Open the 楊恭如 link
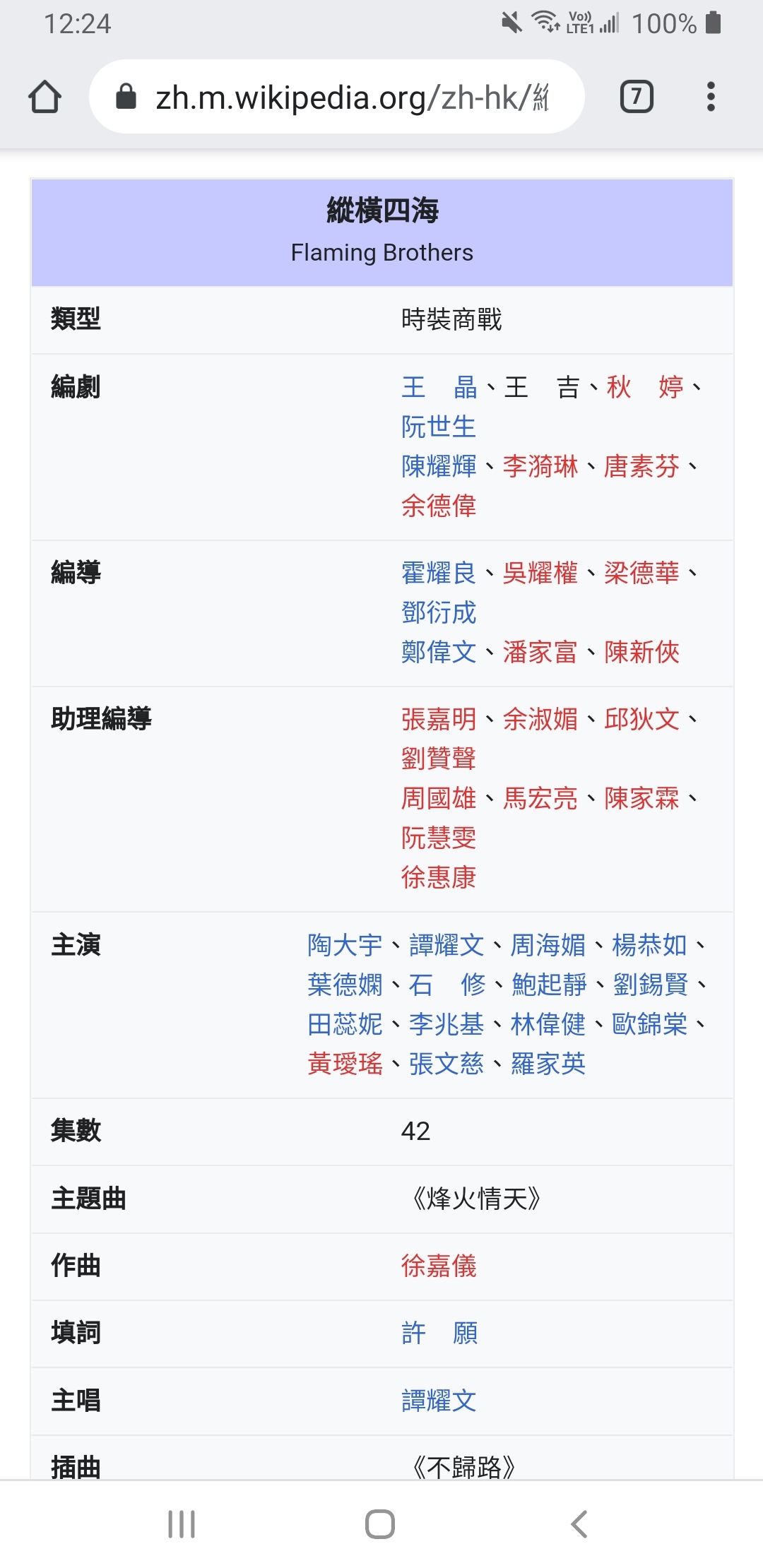The image size is (763, 1568). coord(650,945)
